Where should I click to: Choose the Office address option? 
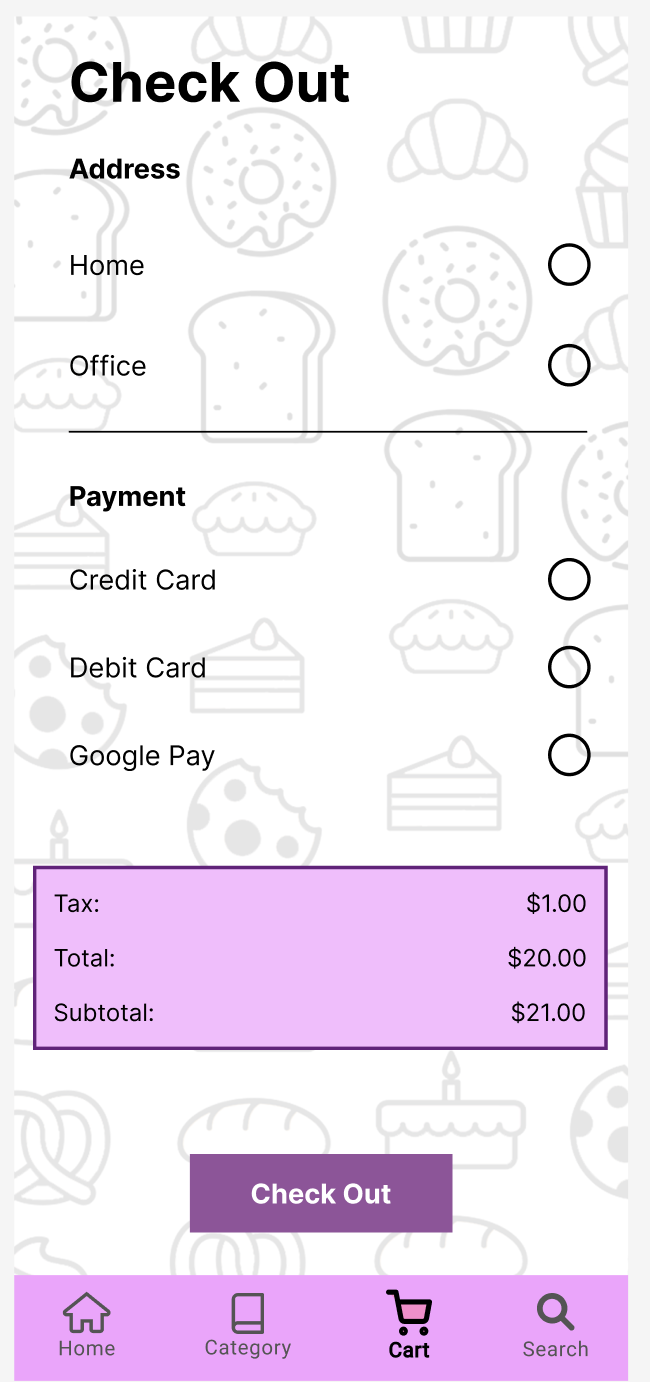(569, 366)
